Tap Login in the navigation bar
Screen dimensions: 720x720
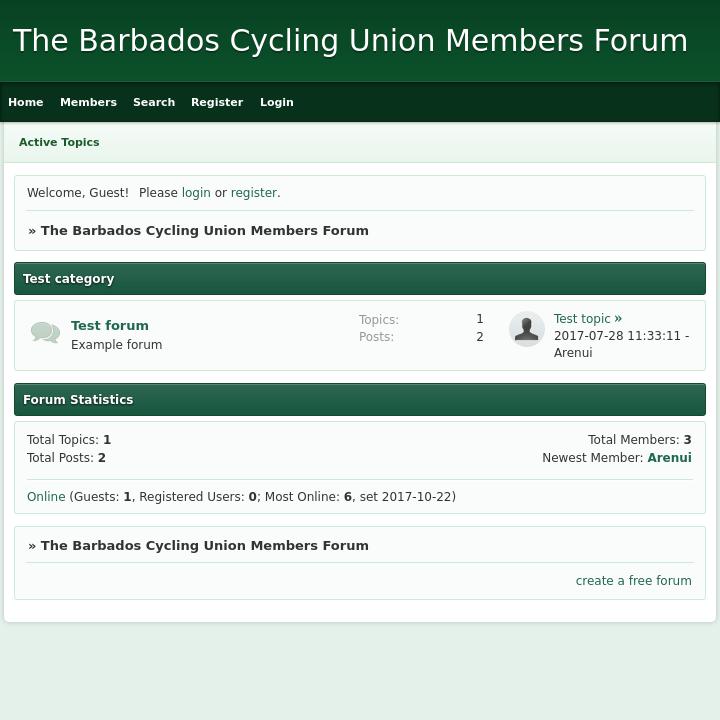(x=277, y=102)
